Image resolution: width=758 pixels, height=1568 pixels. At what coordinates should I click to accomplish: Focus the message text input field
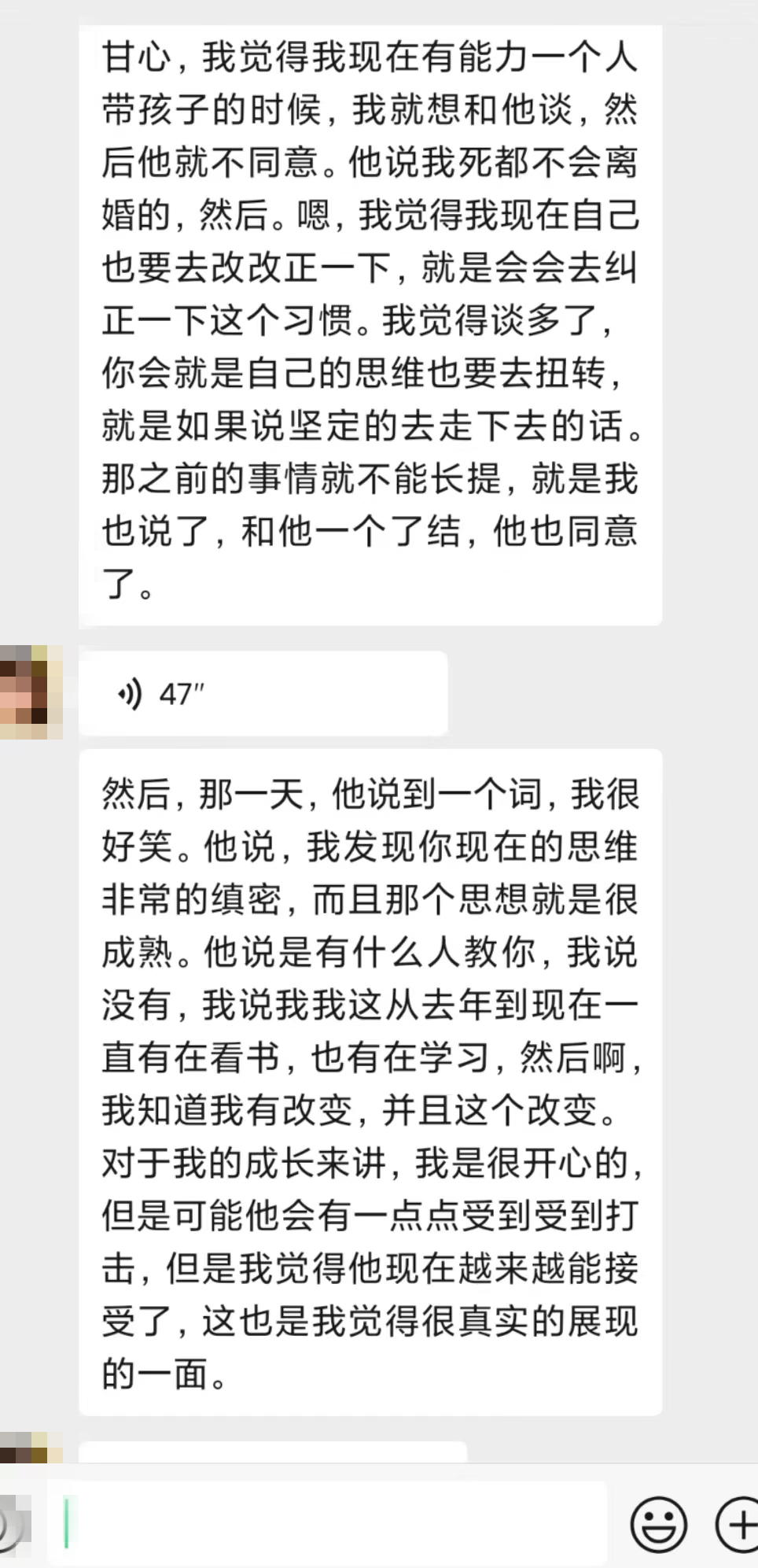326,1524
